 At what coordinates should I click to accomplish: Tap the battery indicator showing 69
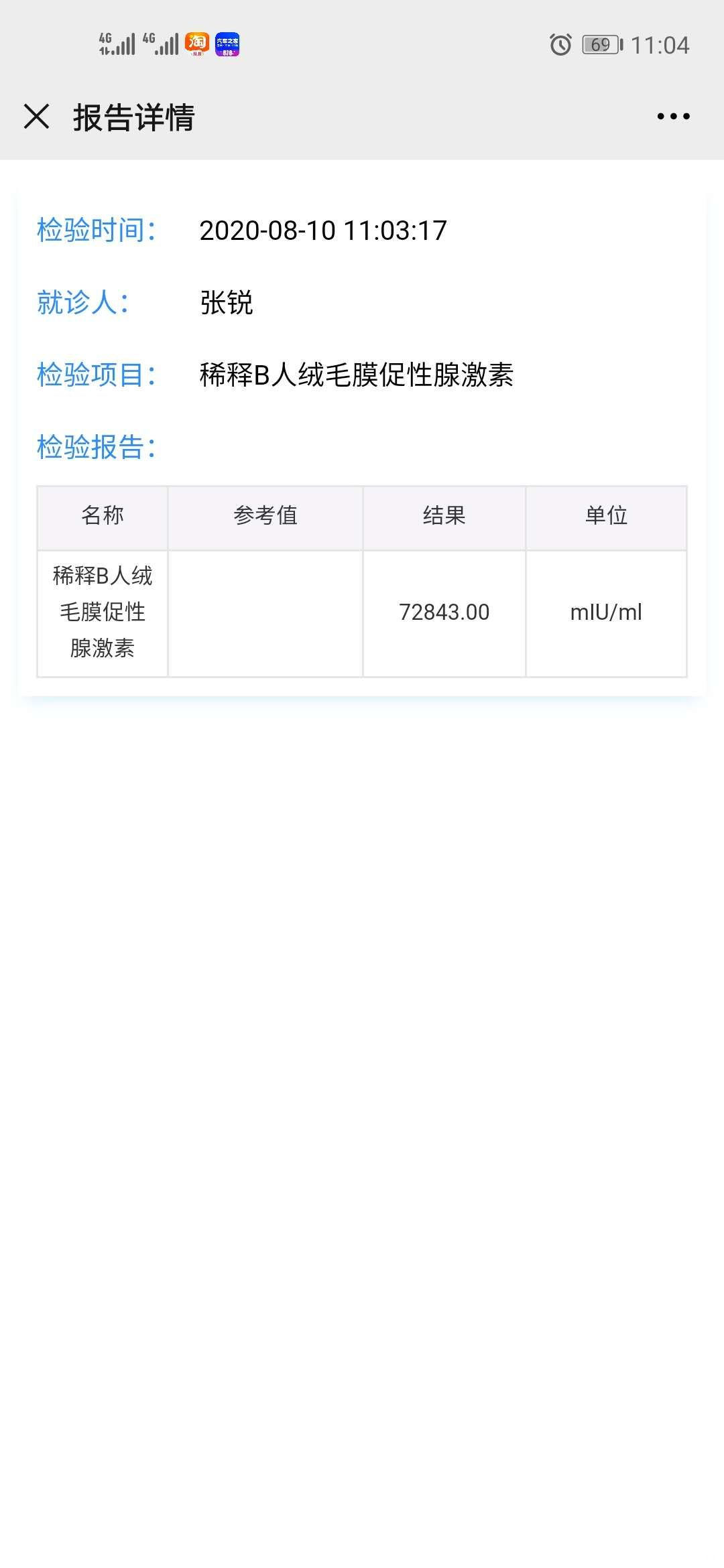click(599, 45)
